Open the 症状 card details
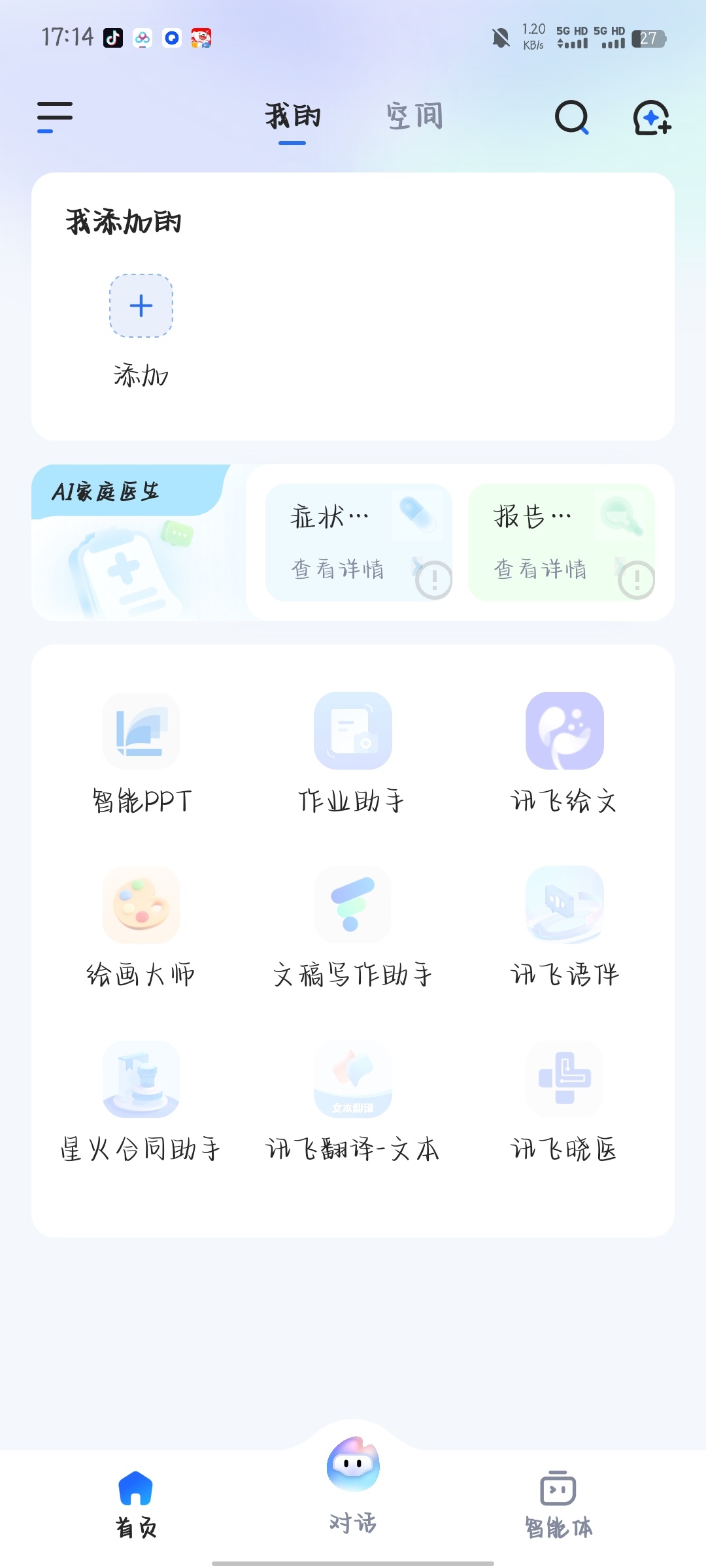Screen dimensions: 706x1568 tap(358, 542)
